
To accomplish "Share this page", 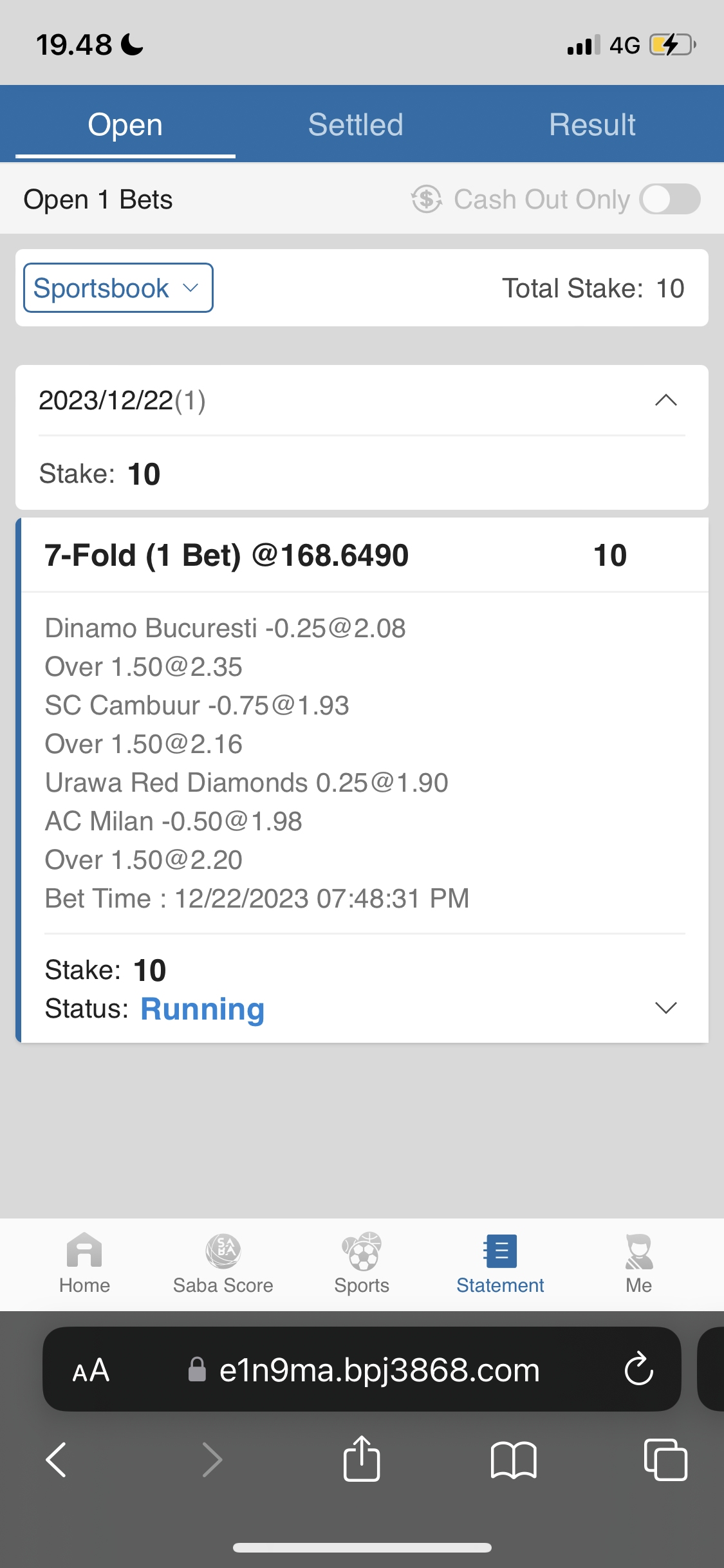I will (x=362, y=1459).
